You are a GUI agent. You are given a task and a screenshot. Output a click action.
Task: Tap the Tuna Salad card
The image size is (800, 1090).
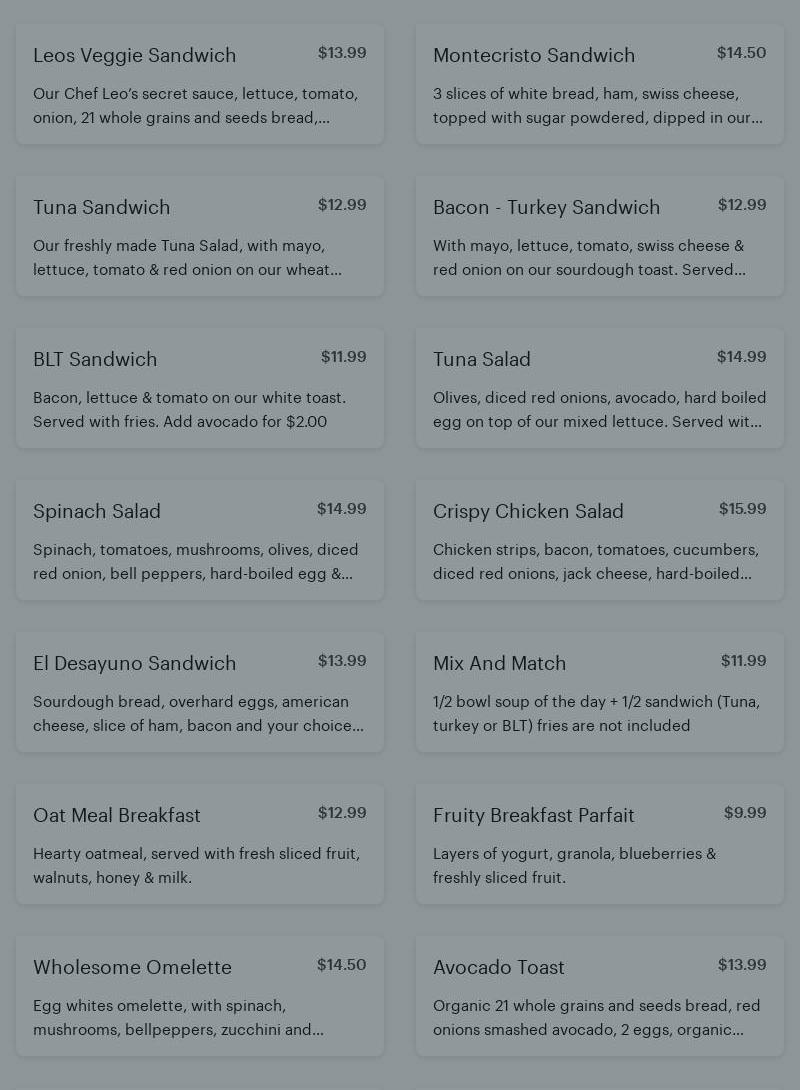click(600, 388)
